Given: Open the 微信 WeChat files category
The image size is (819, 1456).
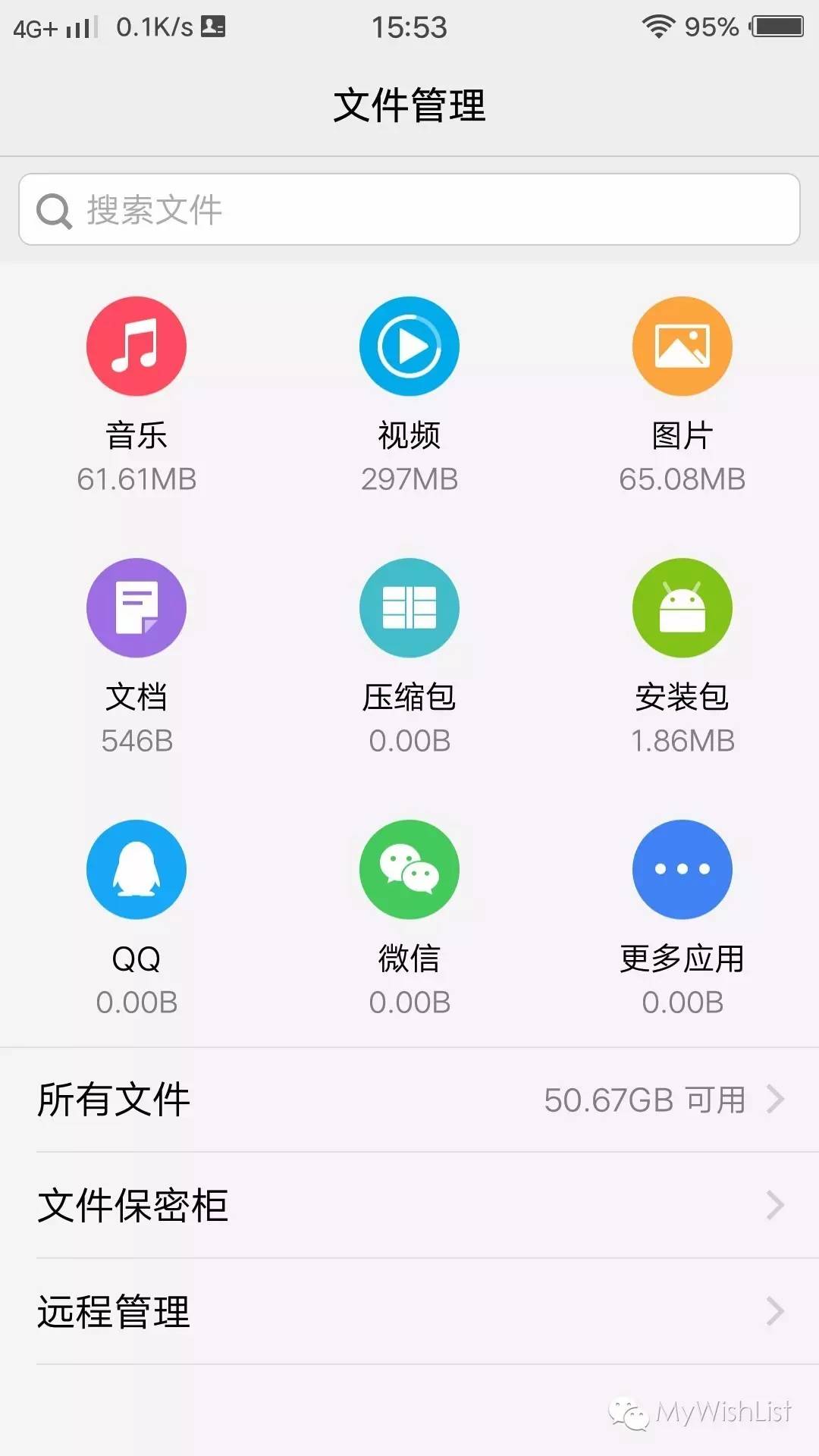Looking at the screenshot, I should coord(409,870).
